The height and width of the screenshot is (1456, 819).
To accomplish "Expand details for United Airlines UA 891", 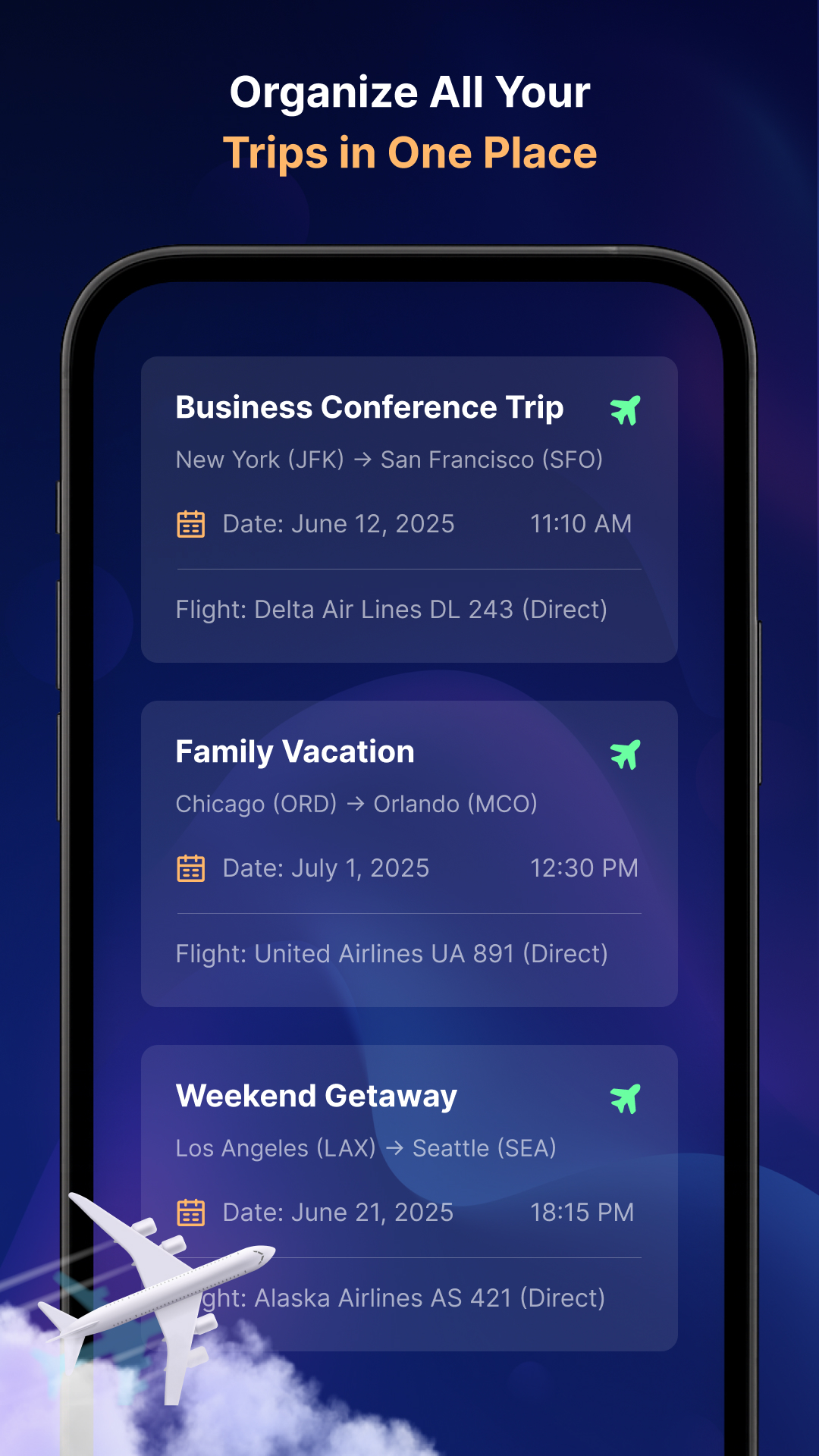I will click(x=392, y=953).
